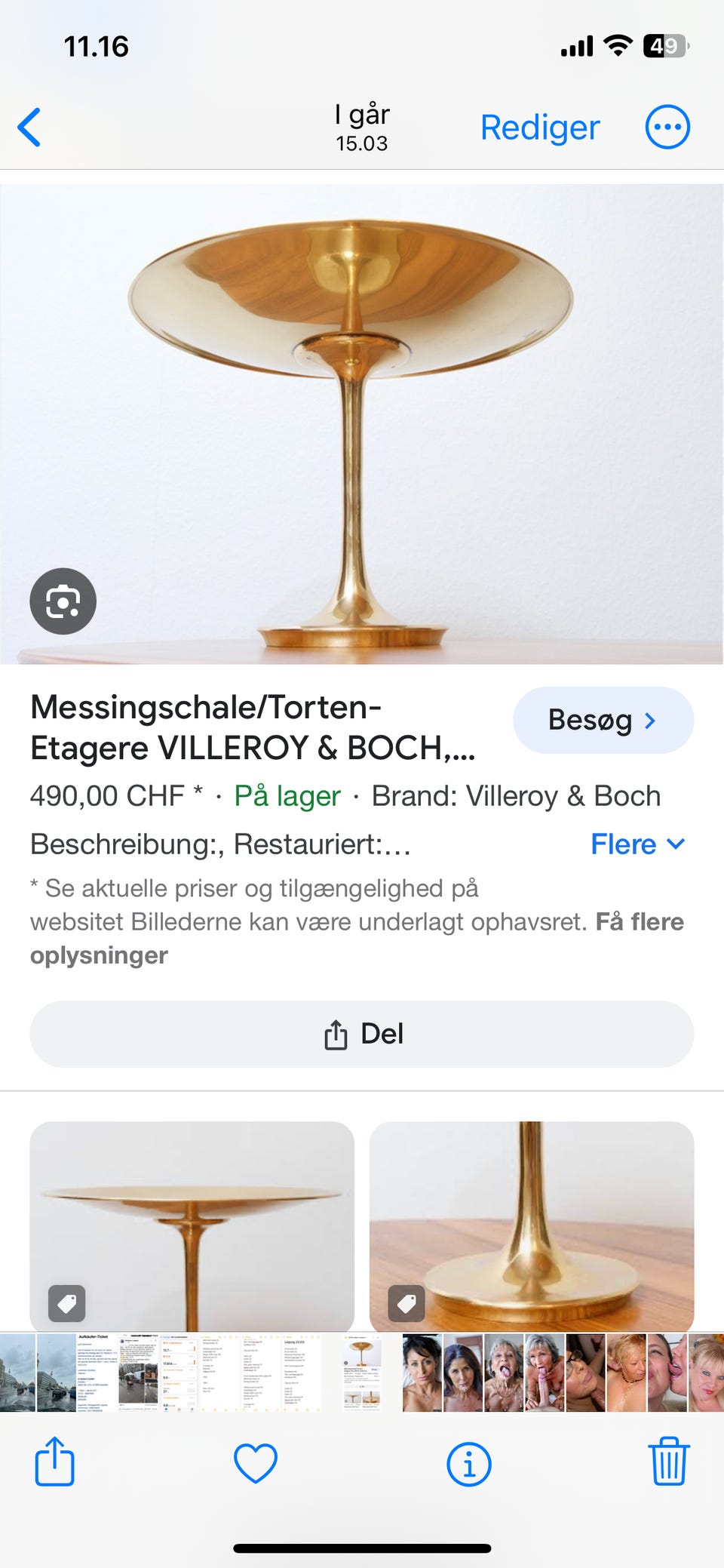This screenshot has height=1568, width=724.
Task: Select Rediger to edit the photo
Action: click(x=539, y=126)
